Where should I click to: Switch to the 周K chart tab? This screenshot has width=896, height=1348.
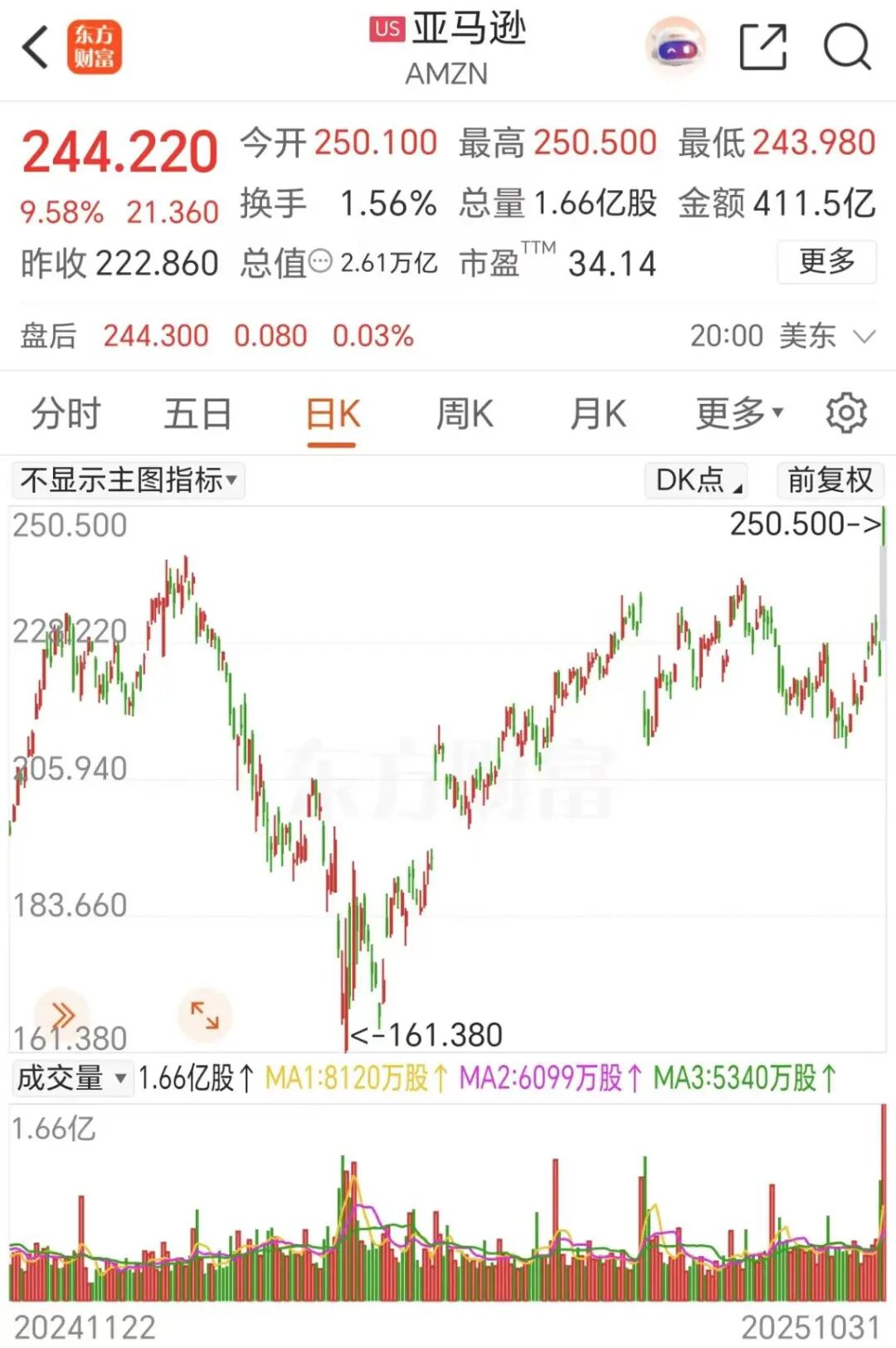click(465, 413)
